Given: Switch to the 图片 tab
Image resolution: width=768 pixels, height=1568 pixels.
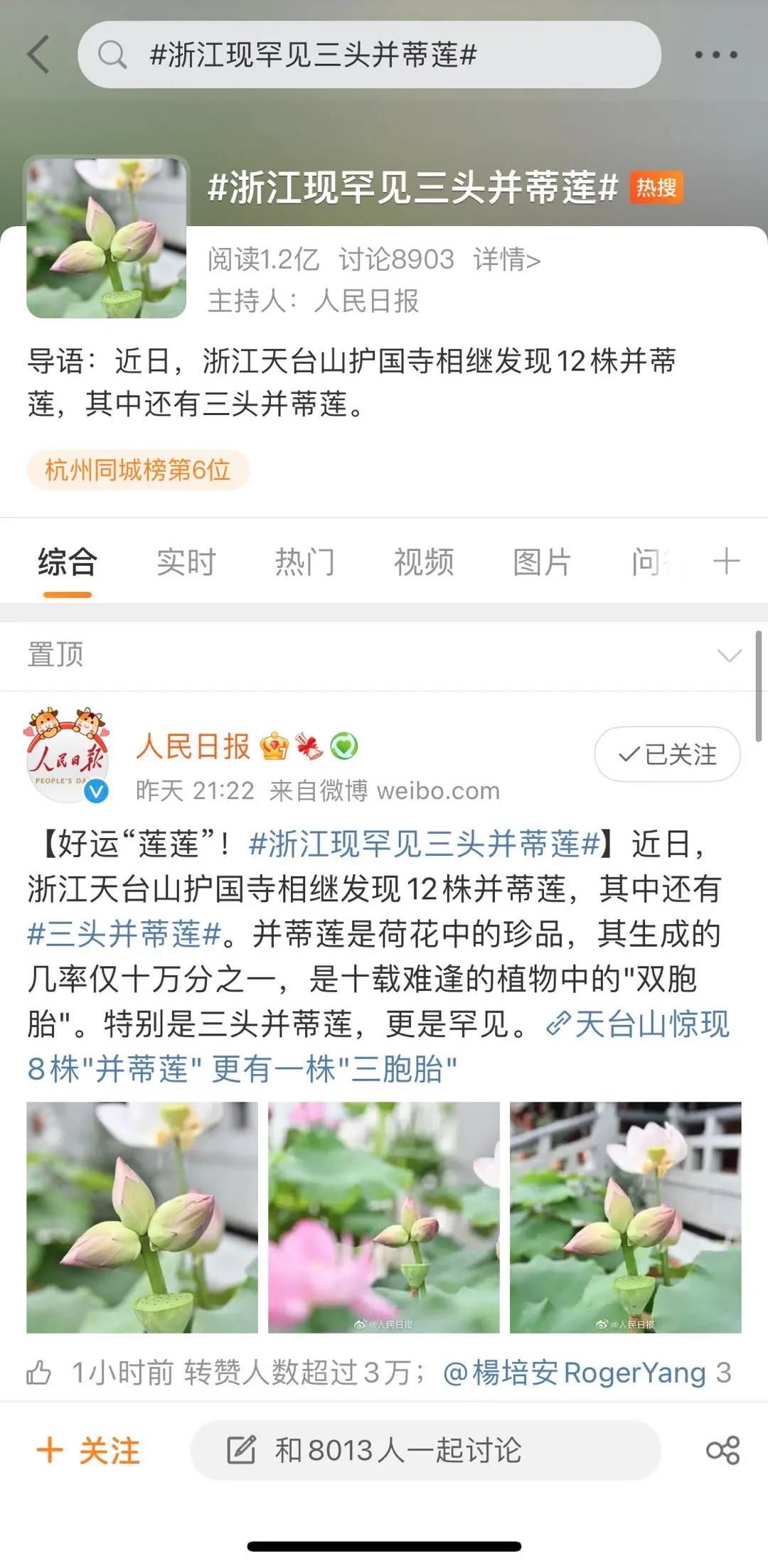Looking at the screenshot, I should [542, 562].
